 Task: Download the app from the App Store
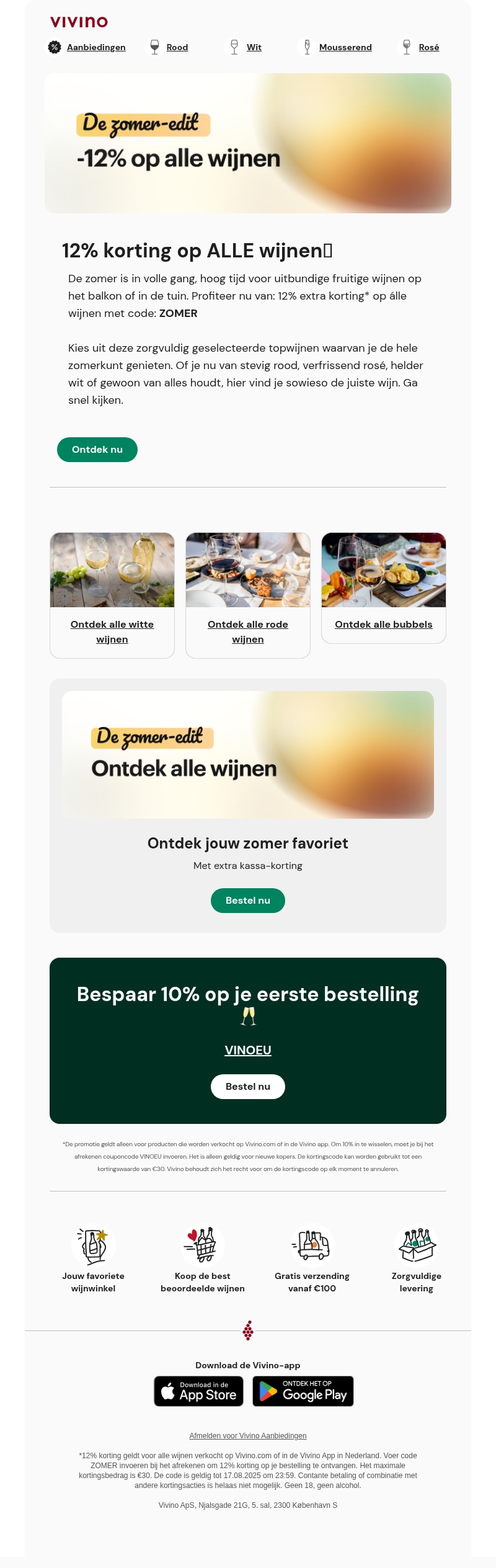click(x=199, y=1391)
